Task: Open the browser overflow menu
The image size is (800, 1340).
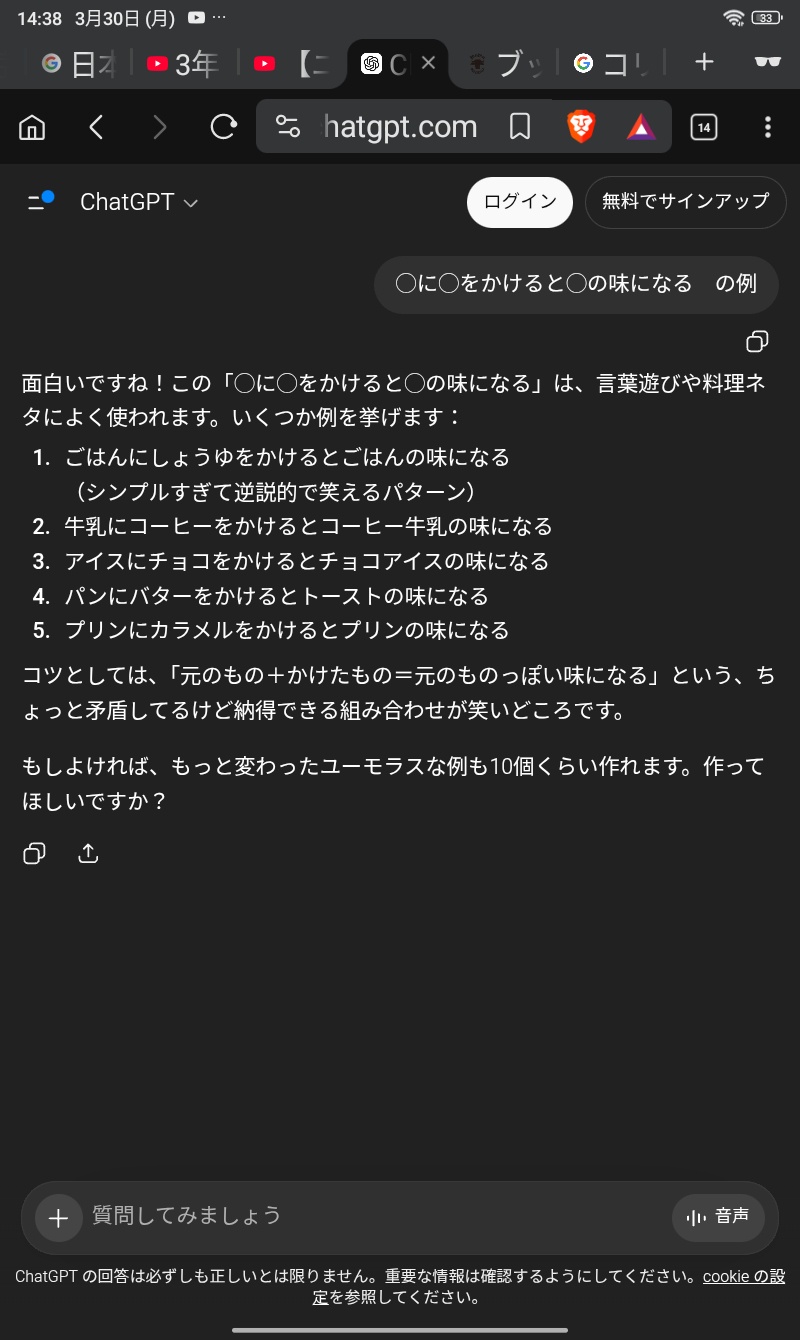Action: 768,127
